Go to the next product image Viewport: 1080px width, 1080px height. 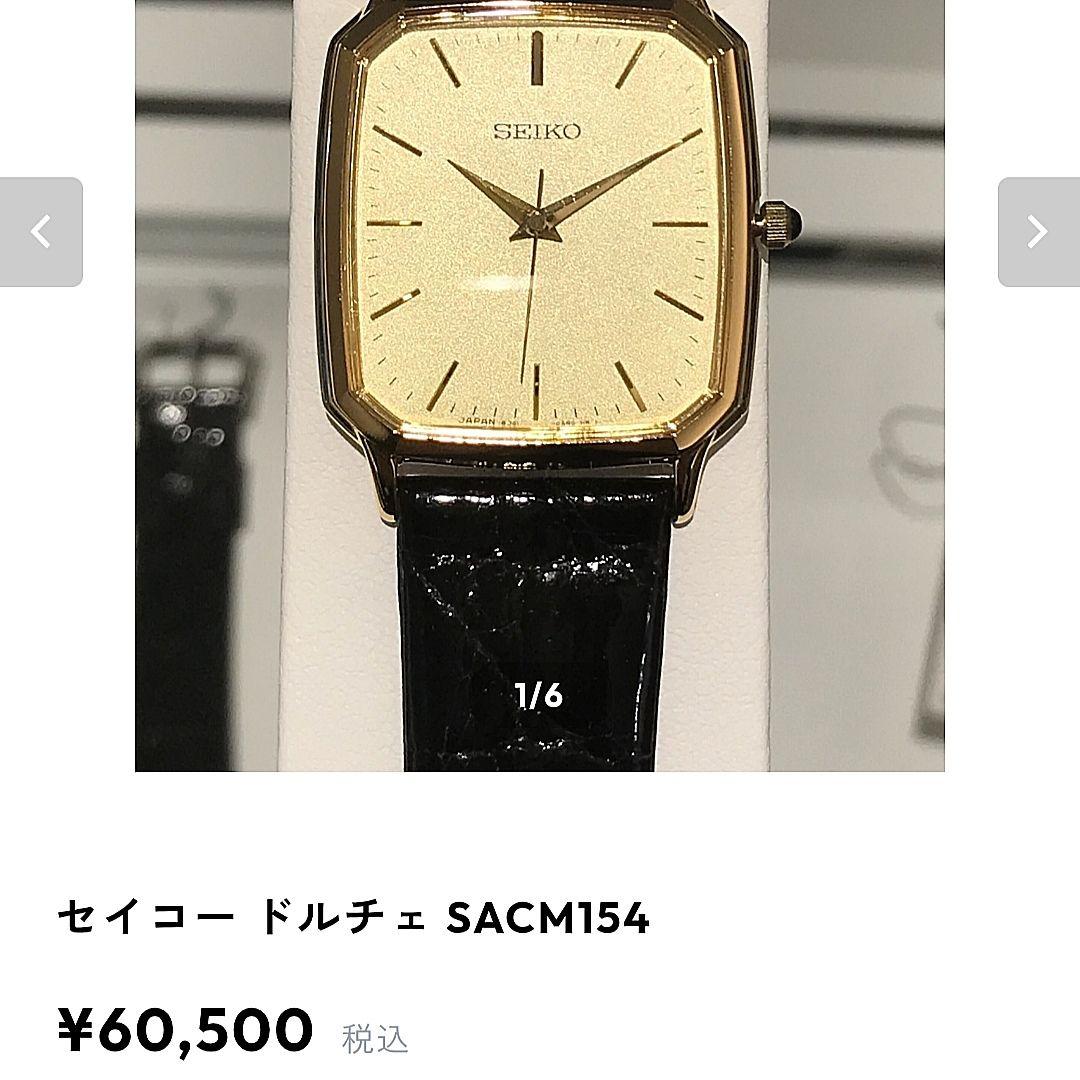pos(1038,232)
